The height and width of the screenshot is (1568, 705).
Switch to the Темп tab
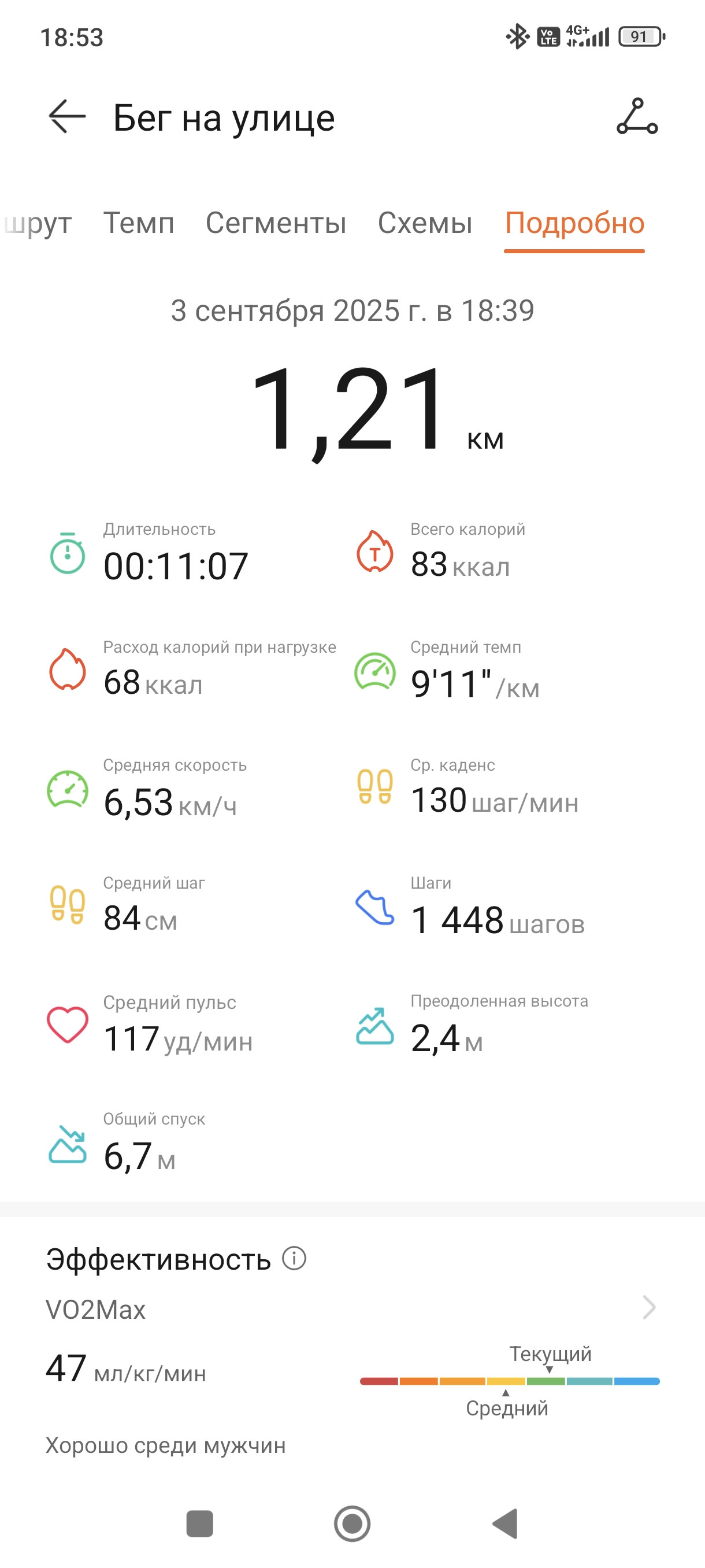(139, 223)
